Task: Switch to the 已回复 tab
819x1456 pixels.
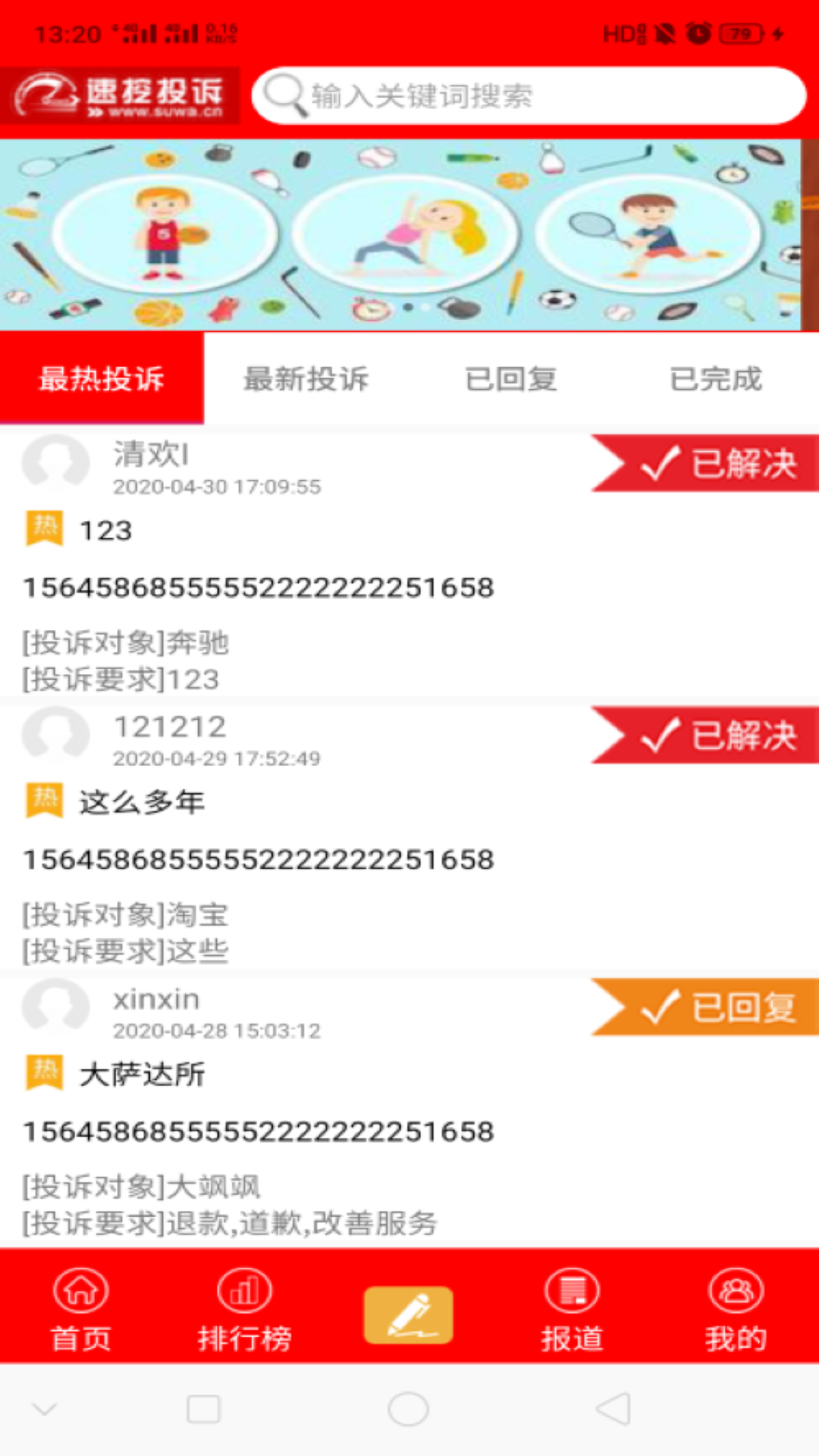Action: click(x=510, y=379)
